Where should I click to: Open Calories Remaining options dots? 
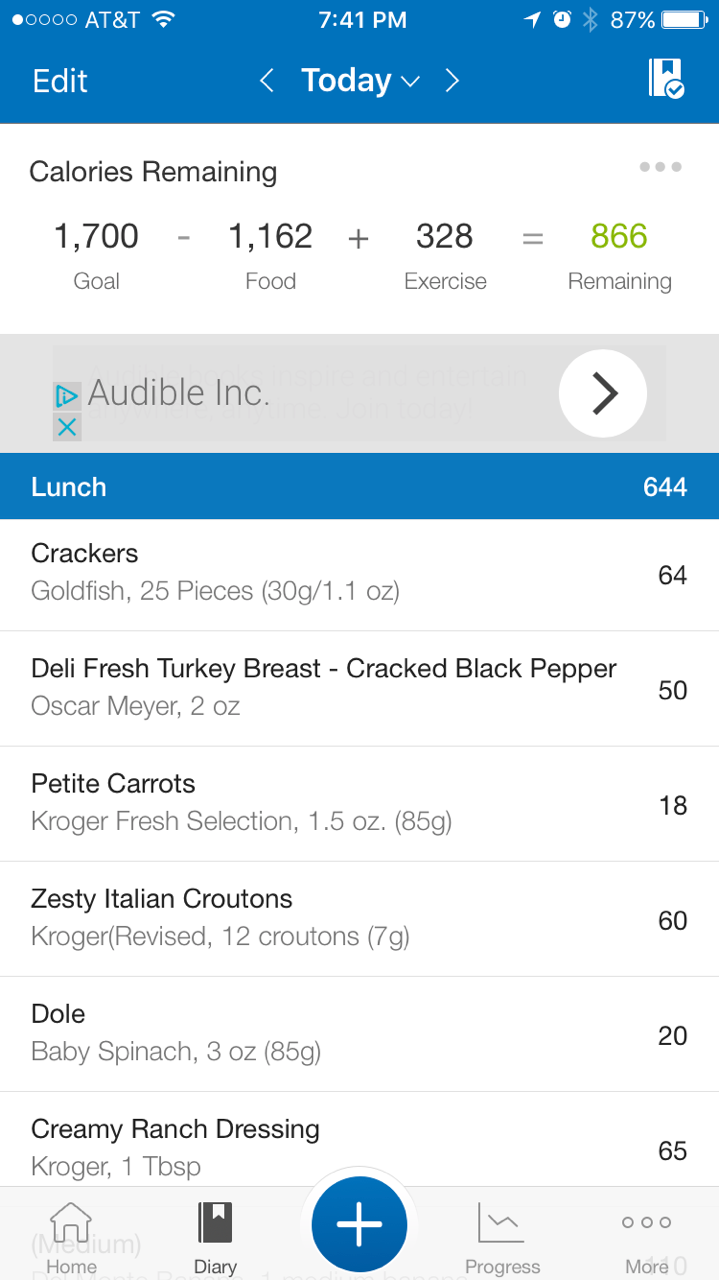661,167
